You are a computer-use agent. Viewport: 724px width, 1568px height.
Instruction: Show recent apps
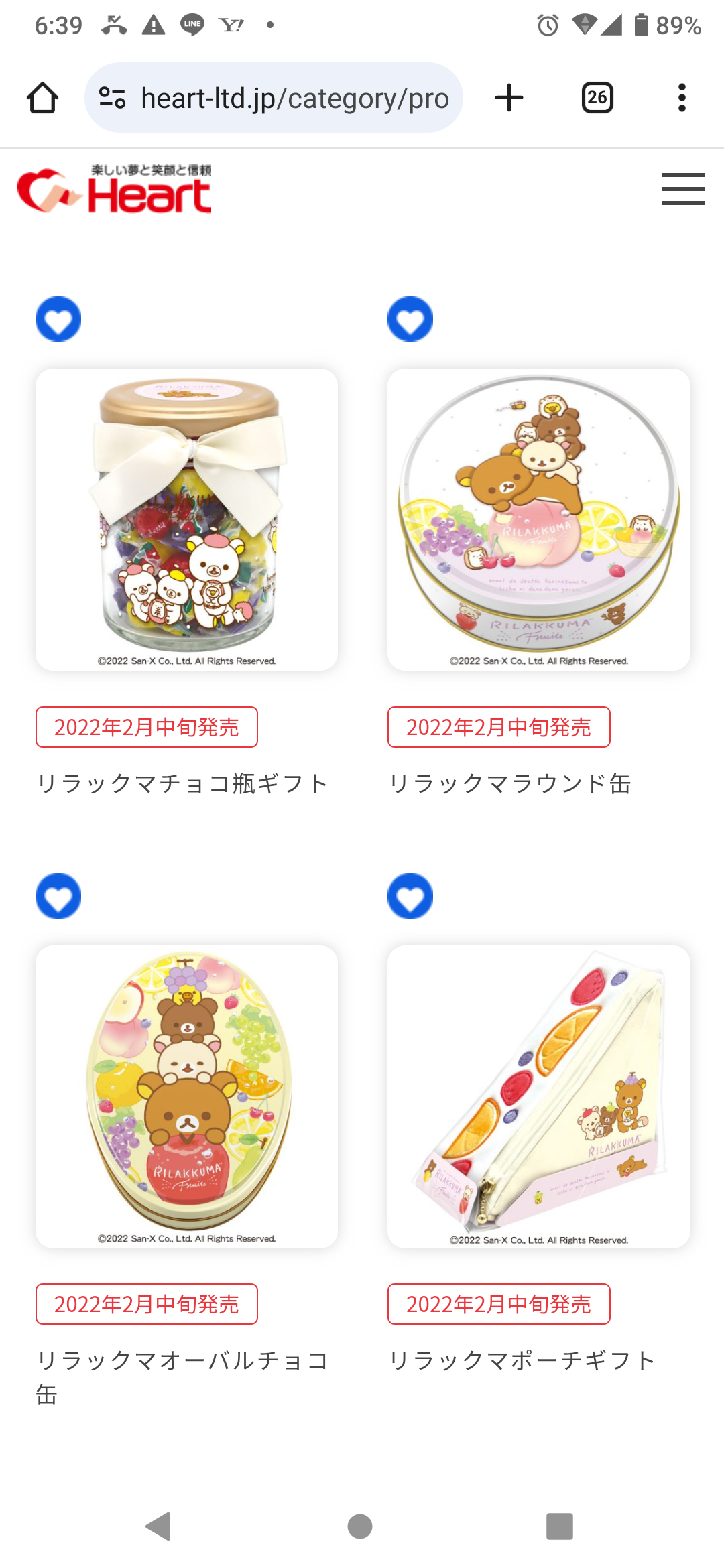[560, 1526]
